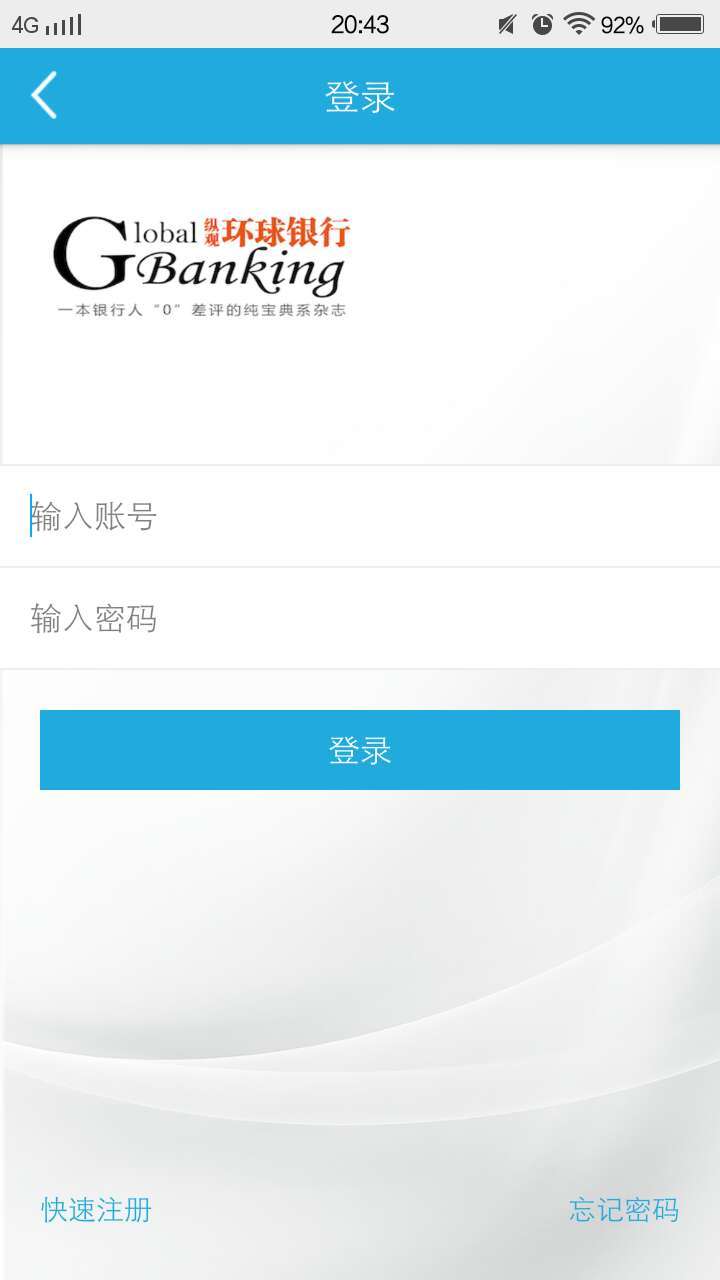Open 忘记密码 forgot password link
This screenshot has height=1280, width=720.
[x=624, y=1210]
